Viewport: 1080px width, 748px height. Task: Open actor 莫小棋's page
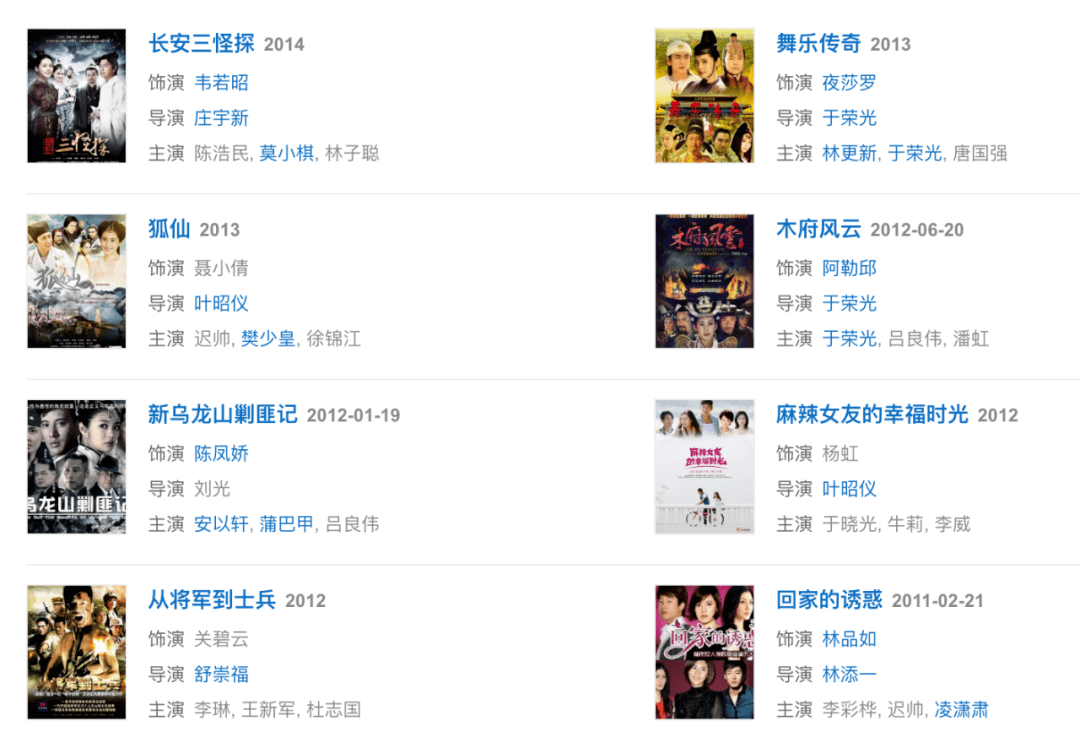286,153
